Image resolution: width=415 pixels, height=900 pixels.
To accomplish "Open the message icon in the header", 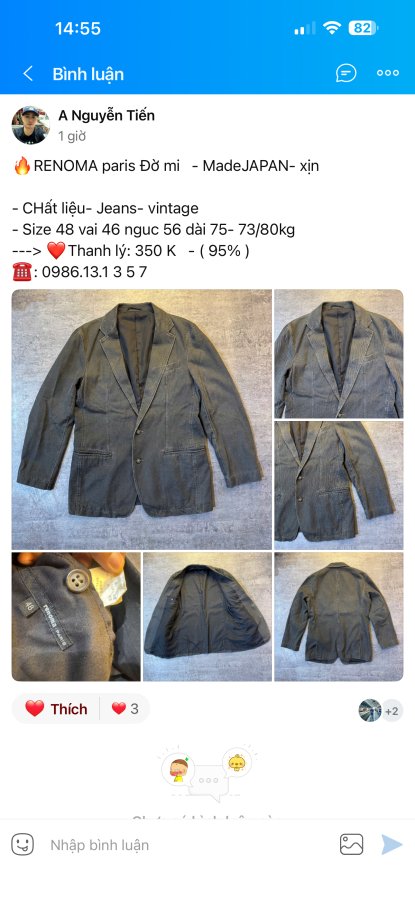I will (x=346, y=73).
